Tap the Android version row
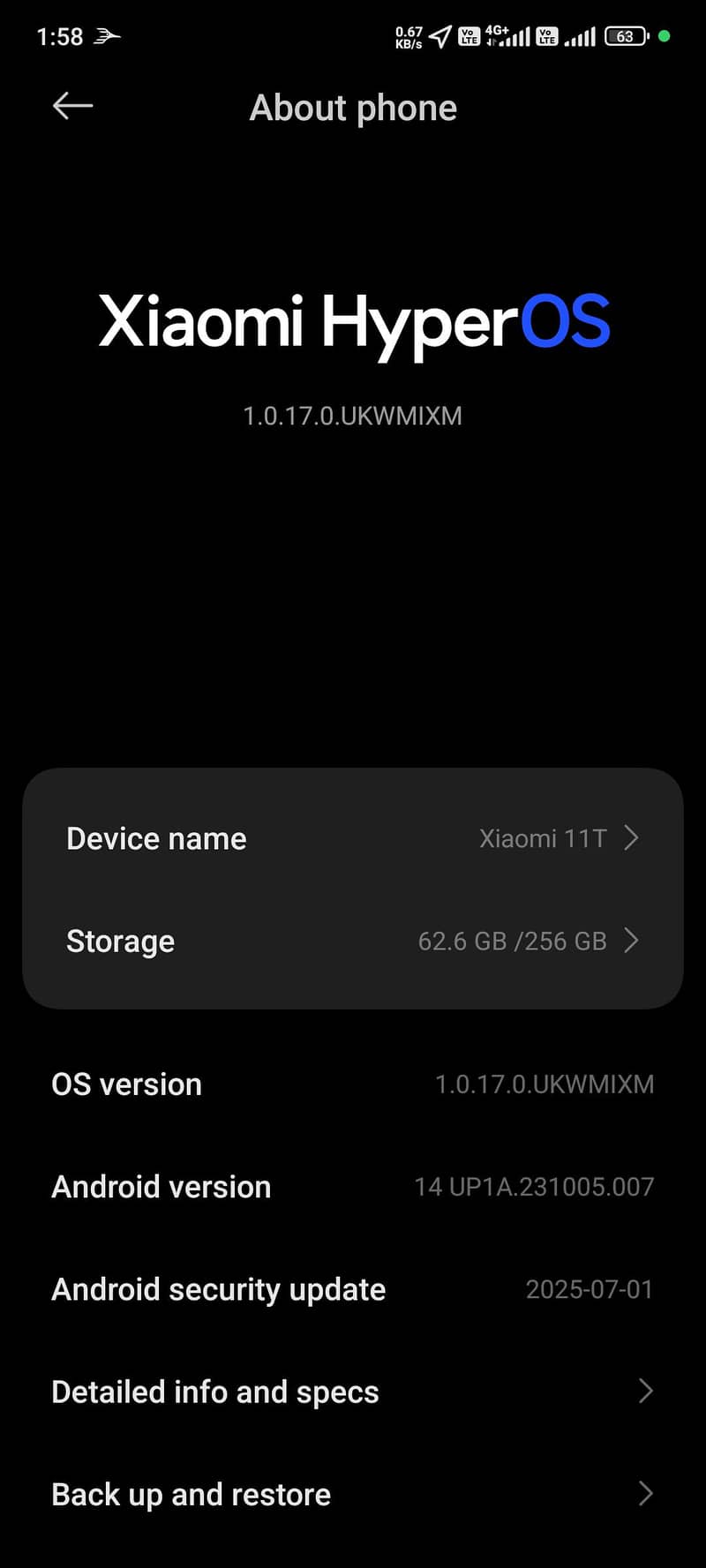Image resolution: width=706 pixels, height=1568 pixels. pyautogui.click(x=353, y=1187)
